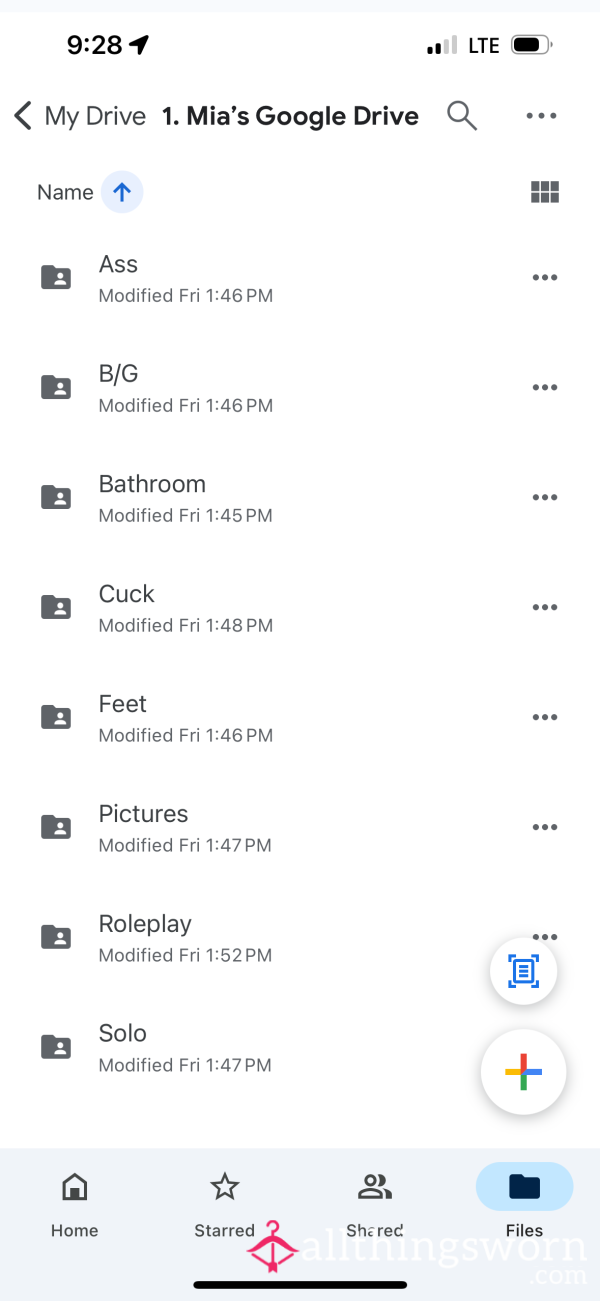Screen dimensions: 600x1301
Task: Switch to the Shared tab
Action: point(375,1203)
